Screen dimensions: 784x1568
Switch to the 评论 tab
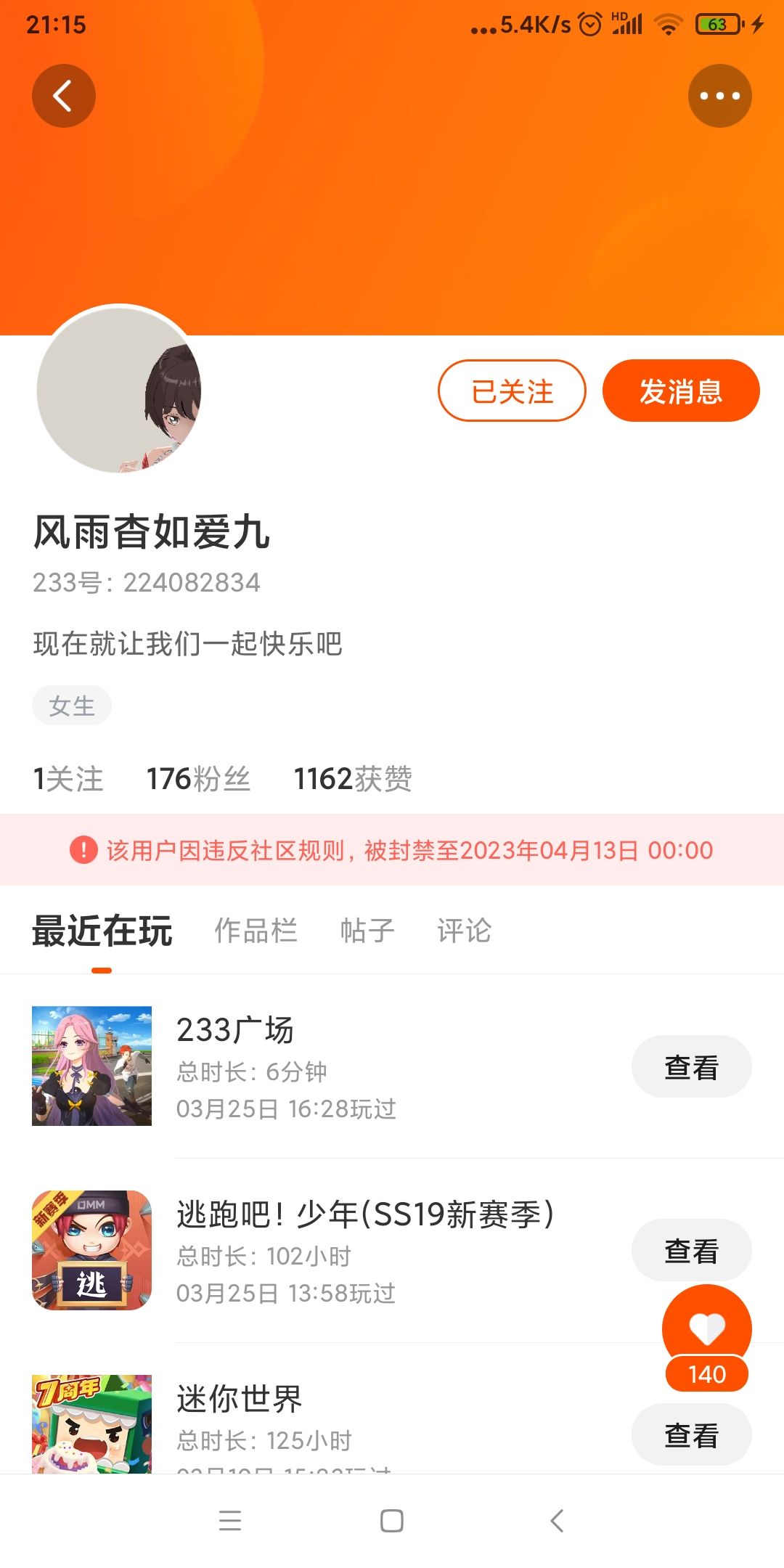[x=465, y=931]
